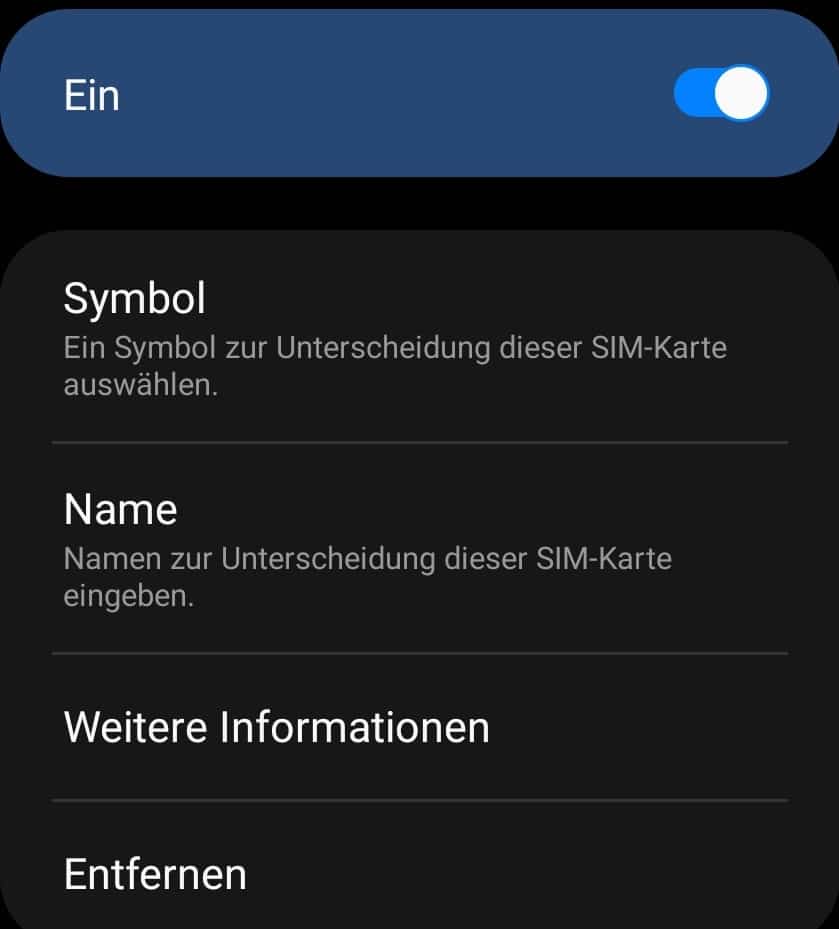Viewport: 839px width, 929px height.
Task: Open Weitere Informationen
Action: coord(419,727)
